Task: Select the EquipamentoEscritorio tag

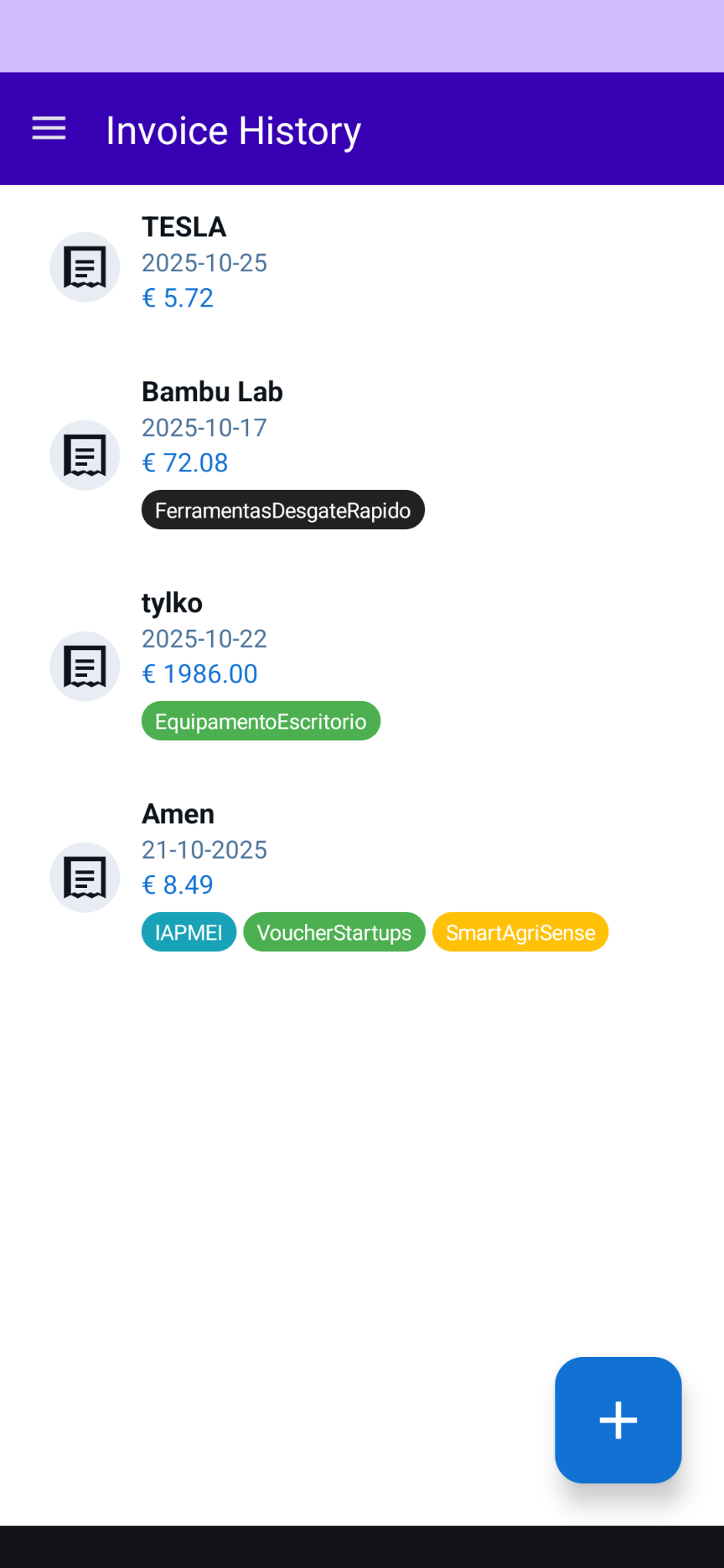Action: (x=260, y=720)
